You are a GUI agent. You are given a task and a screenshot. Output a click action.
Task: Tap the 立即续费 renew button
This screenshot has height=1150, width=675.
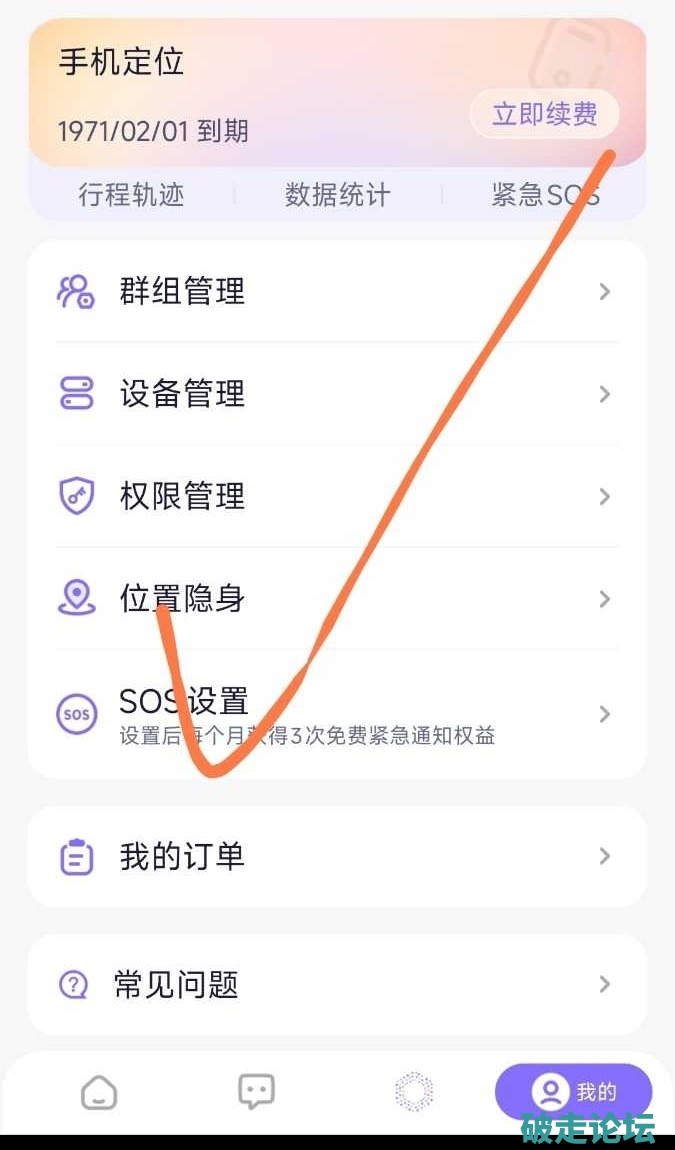(544, 115)
